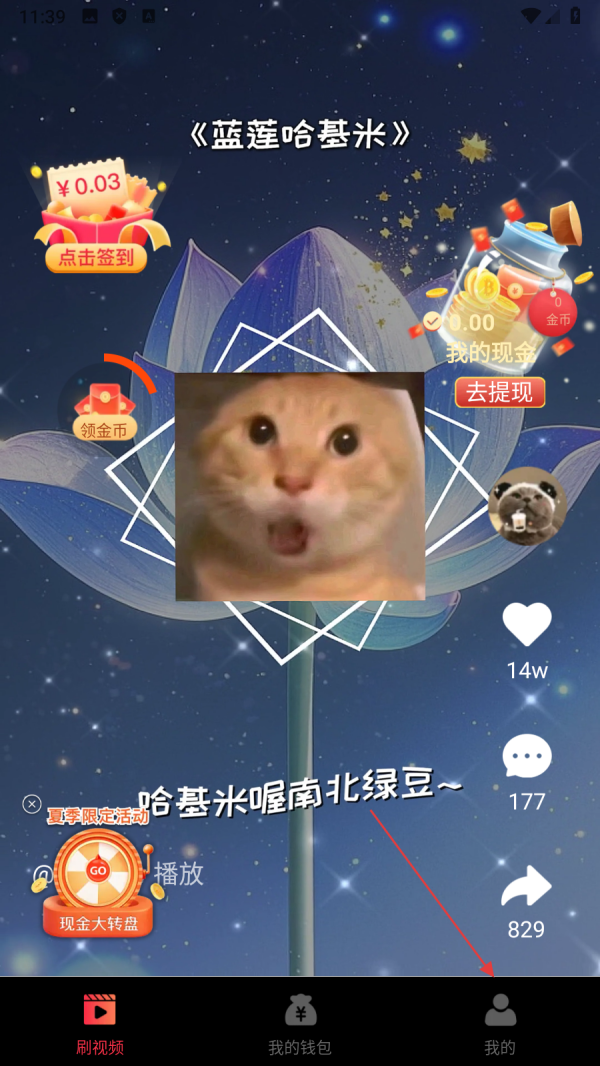This screenshot has height=1066, width=600.
Task: Collect coins via 领金币 icon
Action: 104,411
